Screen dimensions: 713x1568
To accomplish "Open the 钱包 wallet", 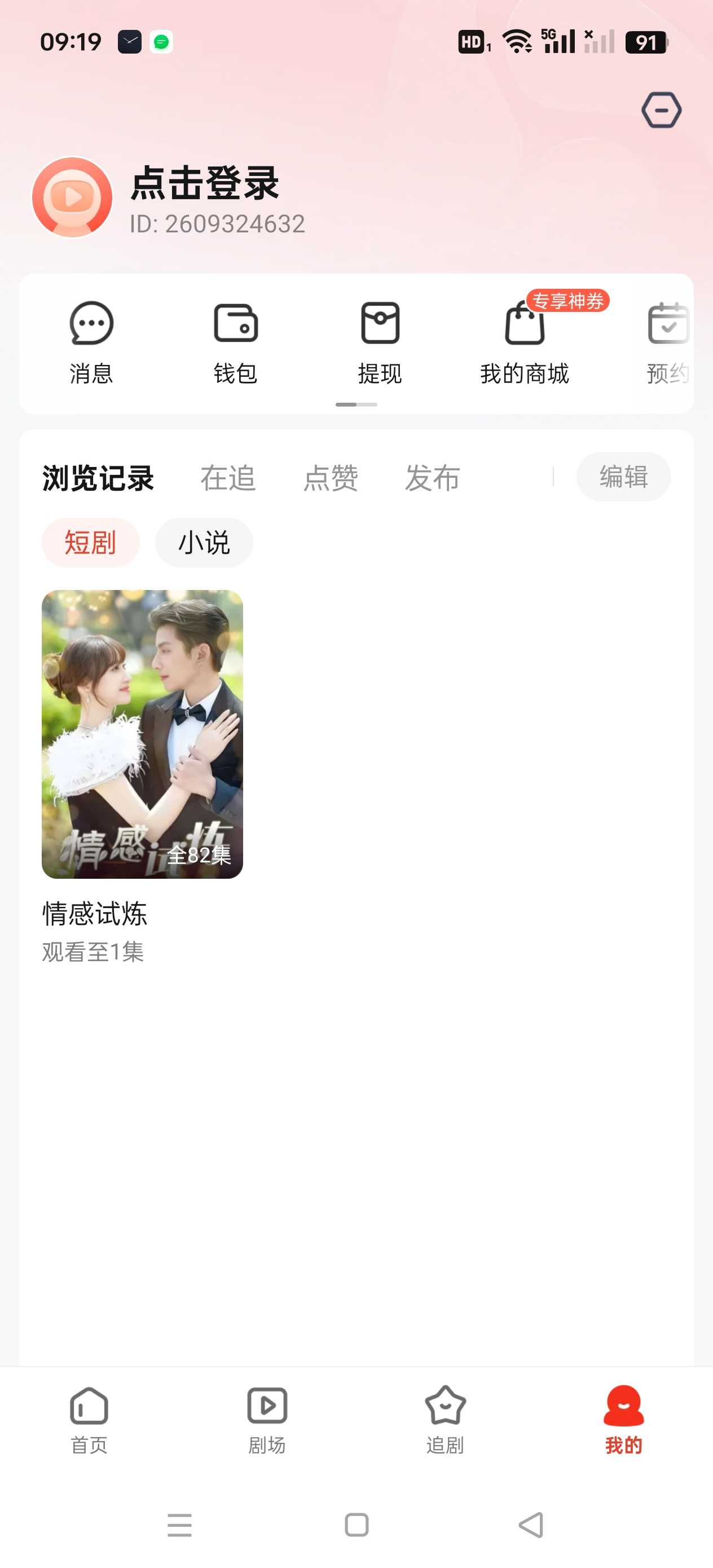I will pos(236,343).
